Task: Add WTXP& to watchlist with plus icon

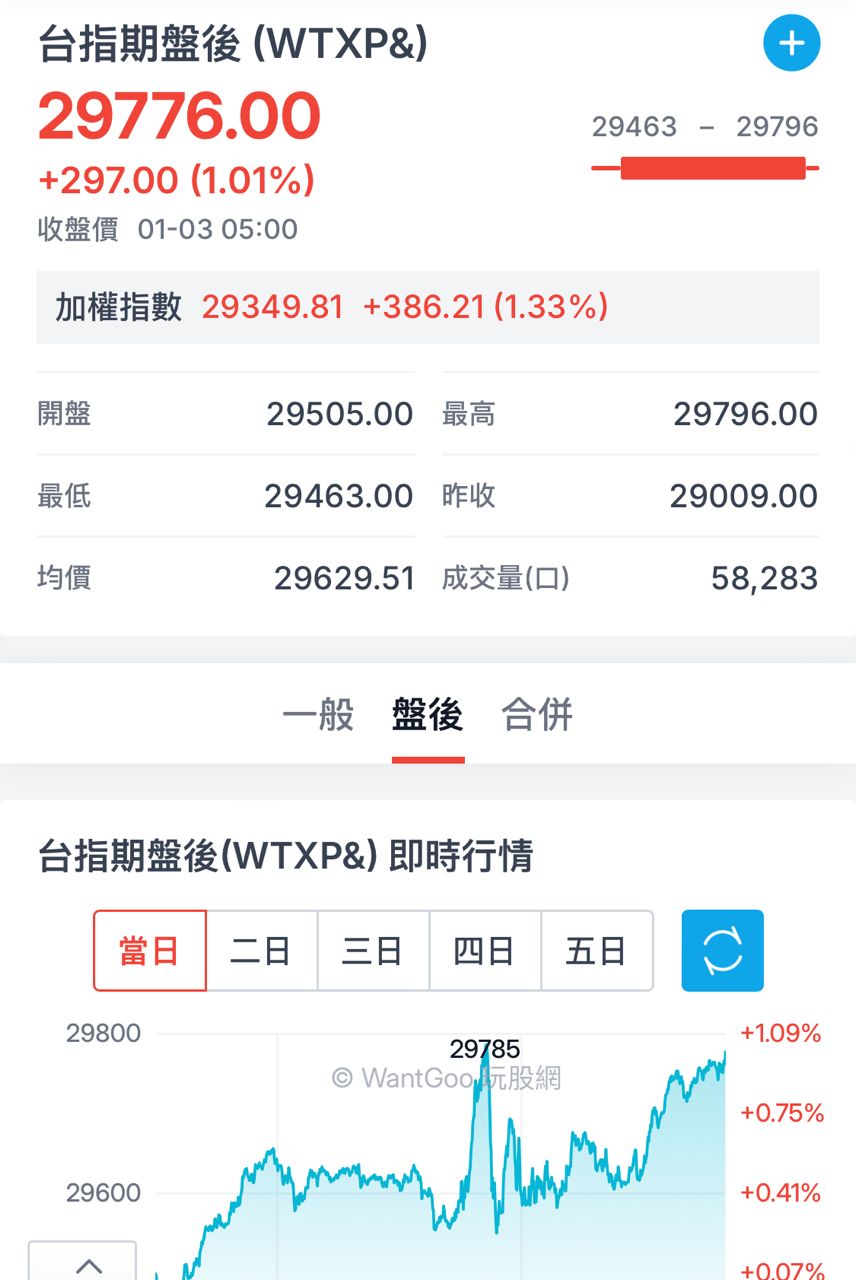Action: (x=791, y=43)
